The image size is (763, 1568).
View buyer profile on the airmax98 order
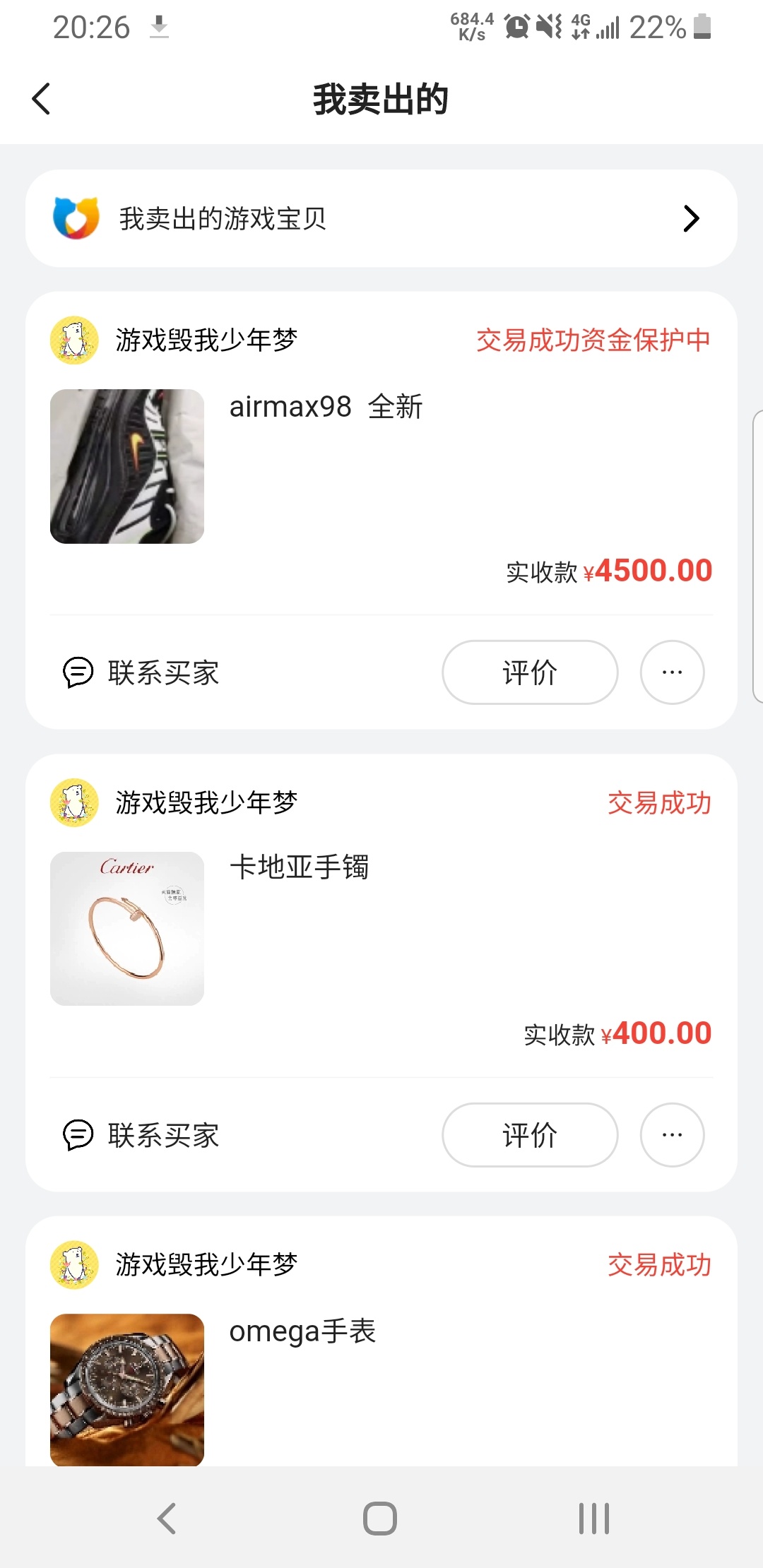click(x=174, y=340)
